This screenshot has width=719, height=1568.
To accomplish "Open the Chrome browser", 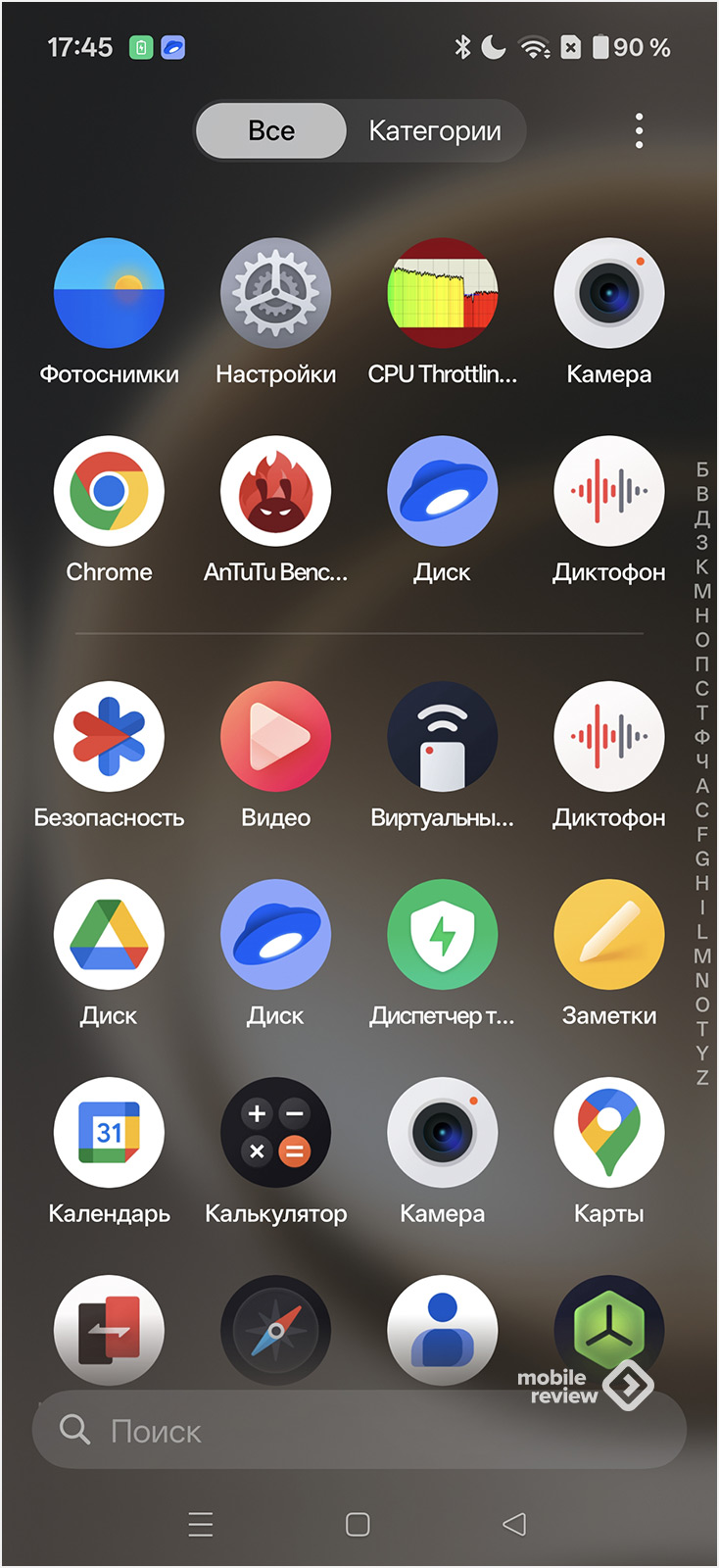I will pos(109,491).
